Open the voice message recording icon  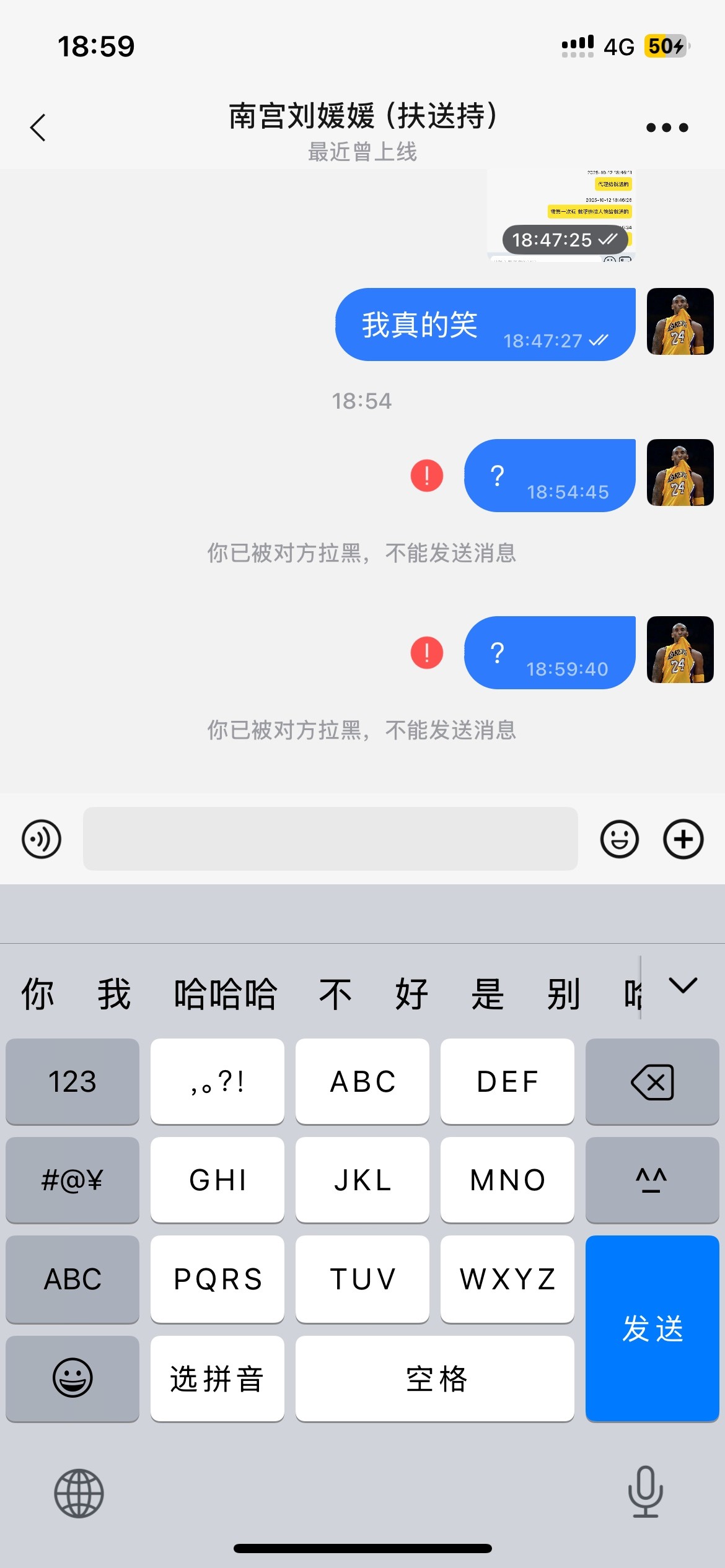(41, 839)
